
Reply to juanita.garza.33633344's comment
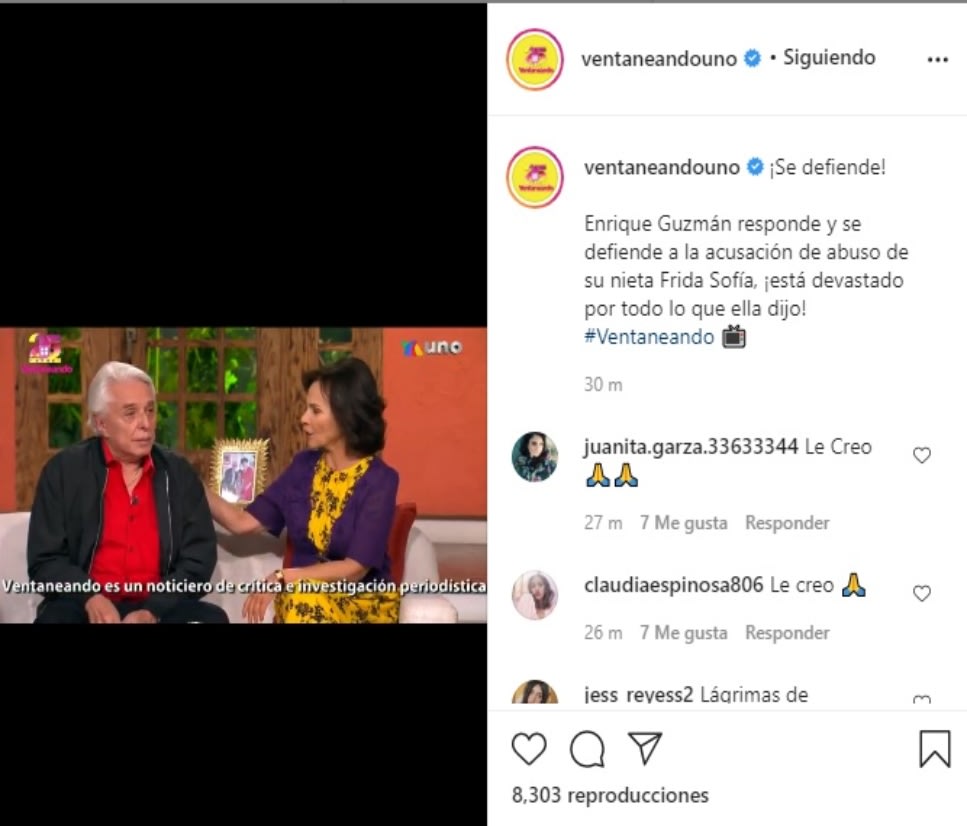(x=787, y=523)
